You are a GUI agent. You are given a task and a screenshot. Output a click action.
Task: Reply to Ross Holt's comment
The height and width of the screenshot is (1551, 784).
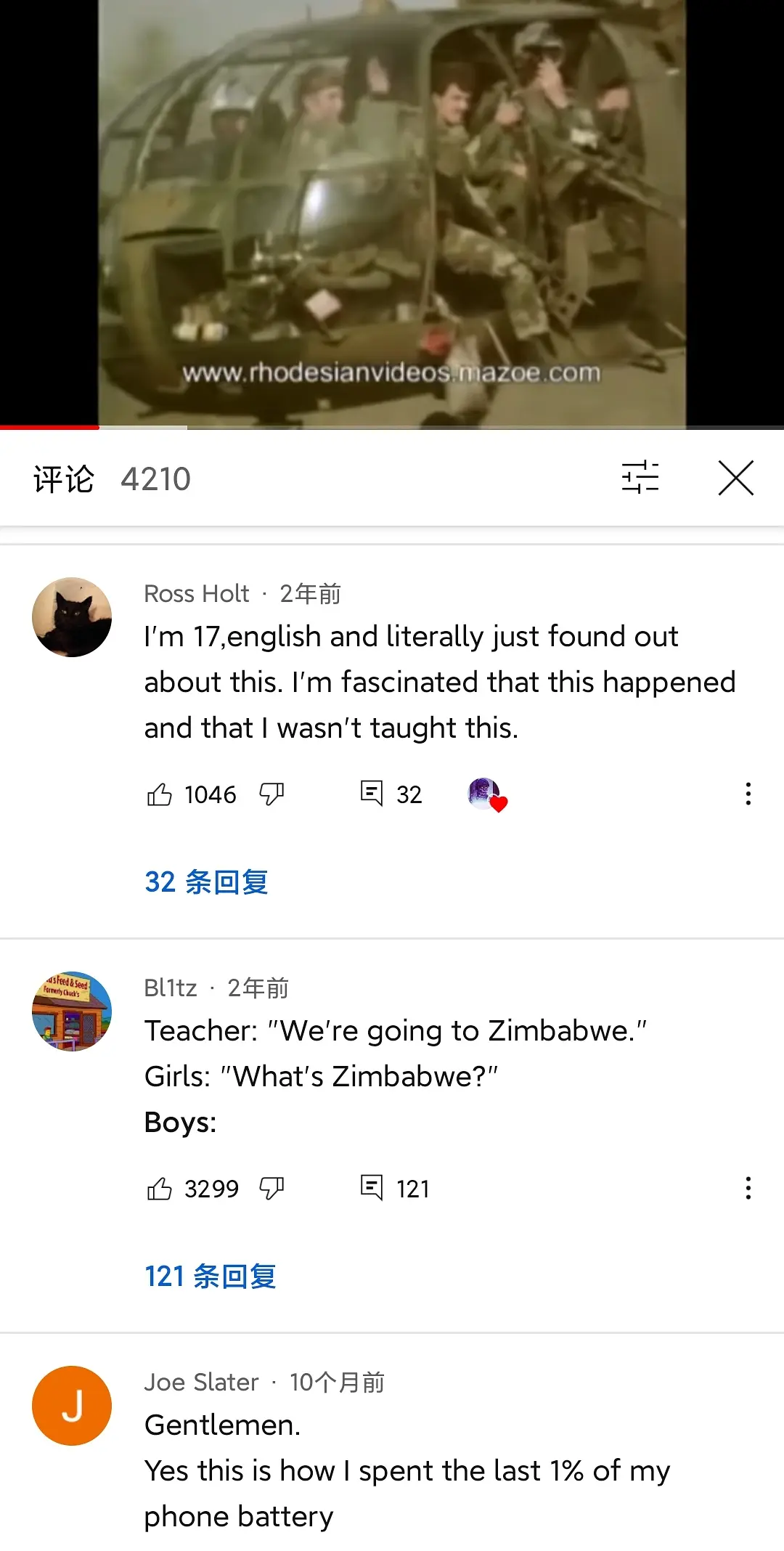372,793
